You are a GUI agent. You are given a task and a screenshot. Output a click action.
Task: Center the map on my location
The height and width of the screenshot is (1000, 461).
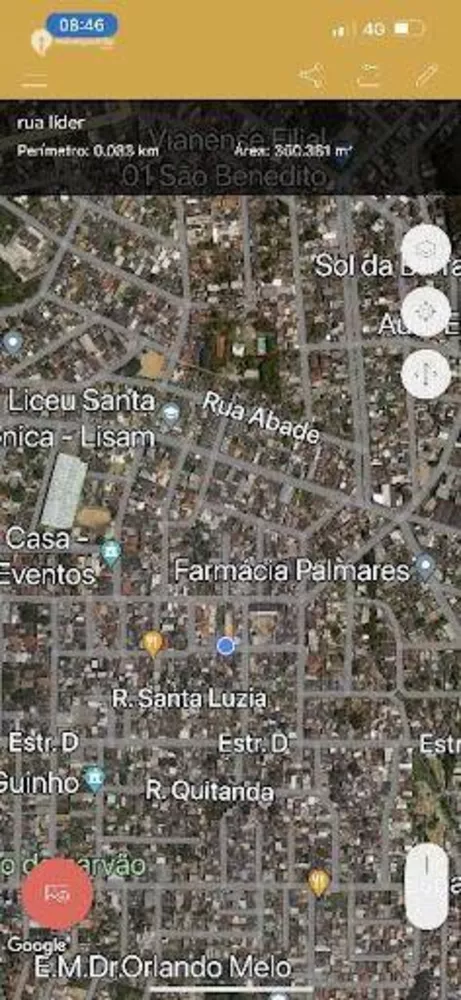click(x=426, y=312)
